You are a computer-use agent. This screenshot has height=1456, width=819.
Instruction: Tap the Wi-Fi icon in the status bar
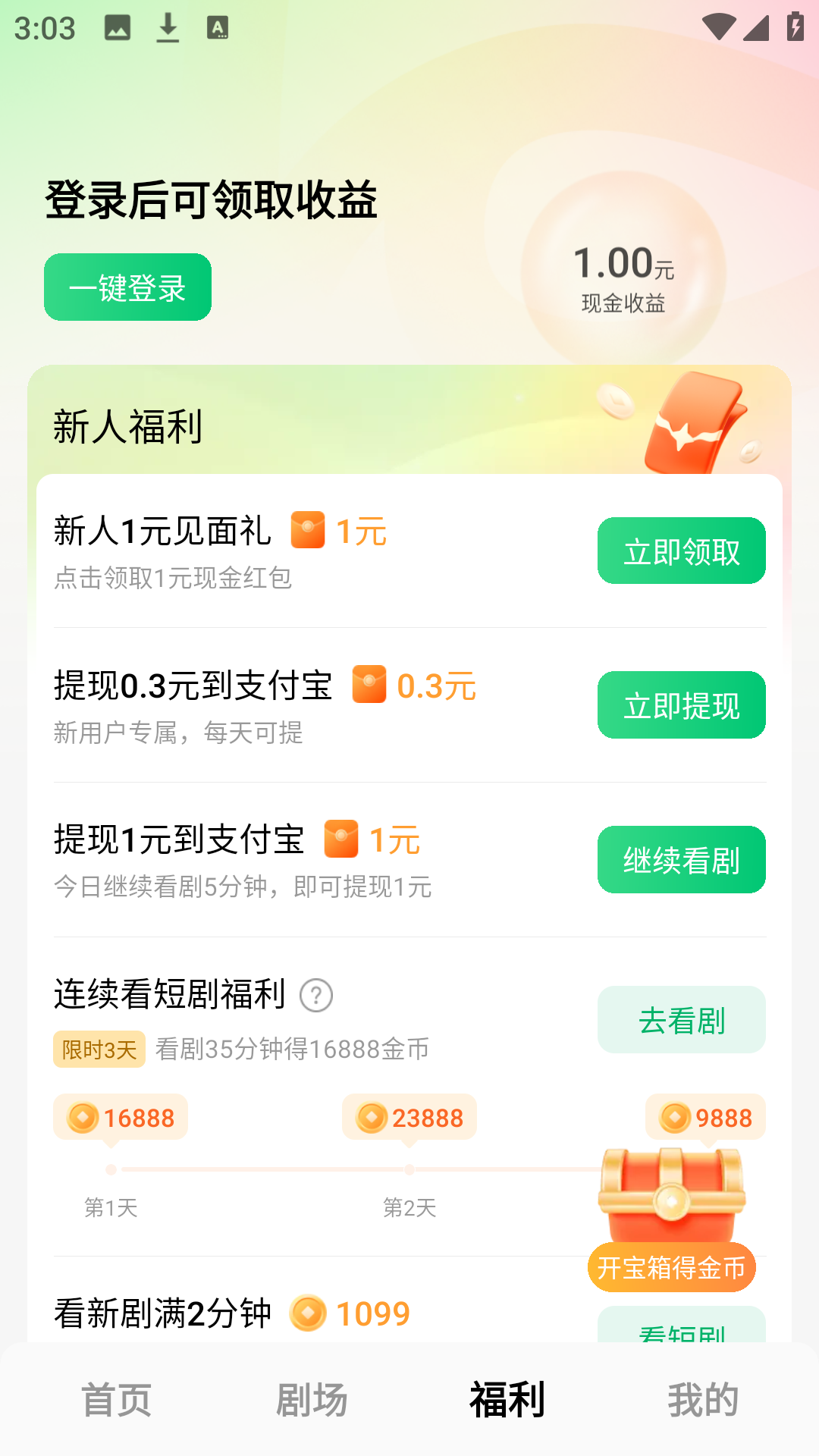tap(719, 28)
